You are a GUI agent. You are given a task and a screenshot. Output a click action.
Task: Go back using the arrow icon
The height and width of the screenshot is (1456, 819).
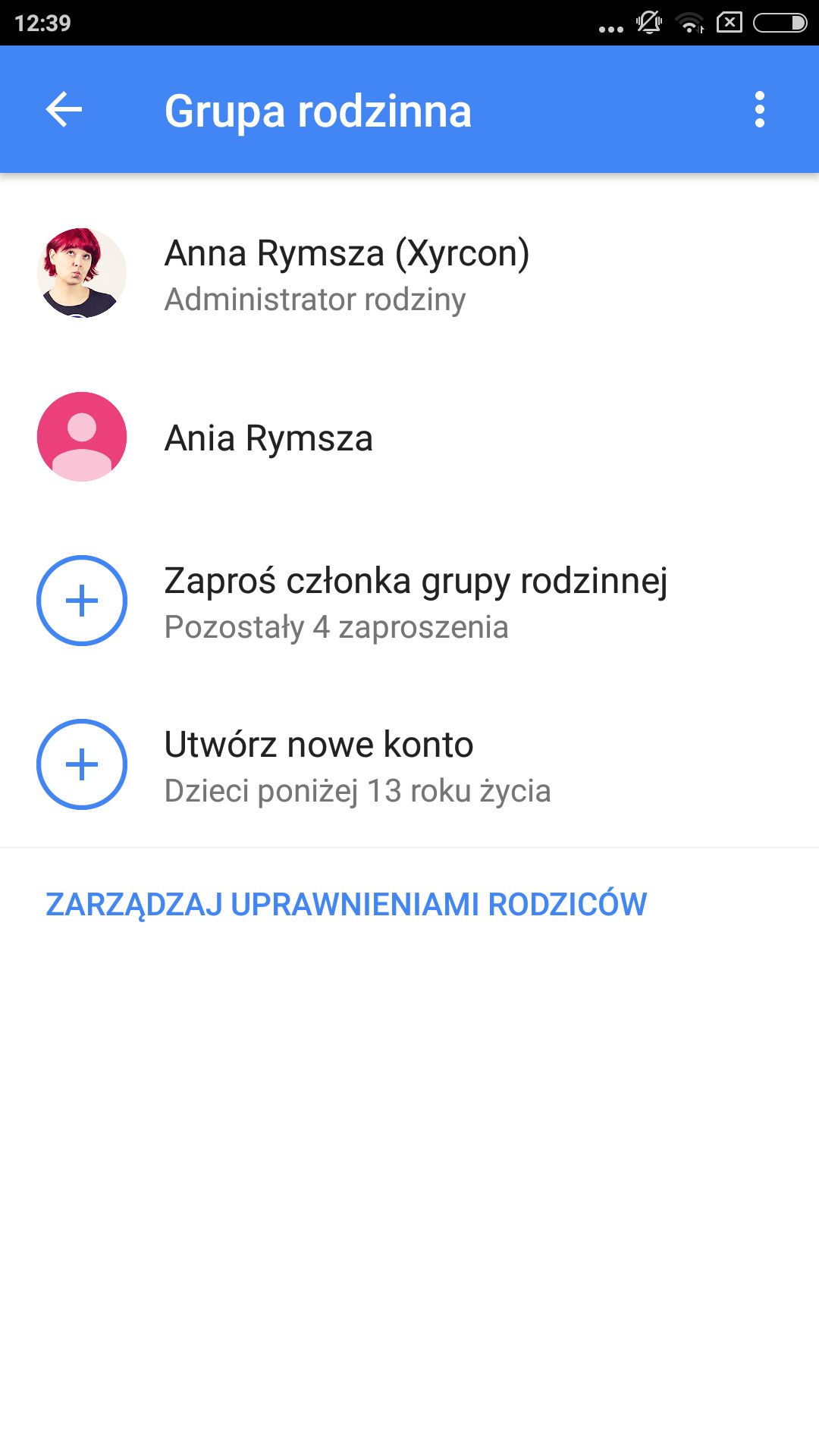tap(64, 110)
